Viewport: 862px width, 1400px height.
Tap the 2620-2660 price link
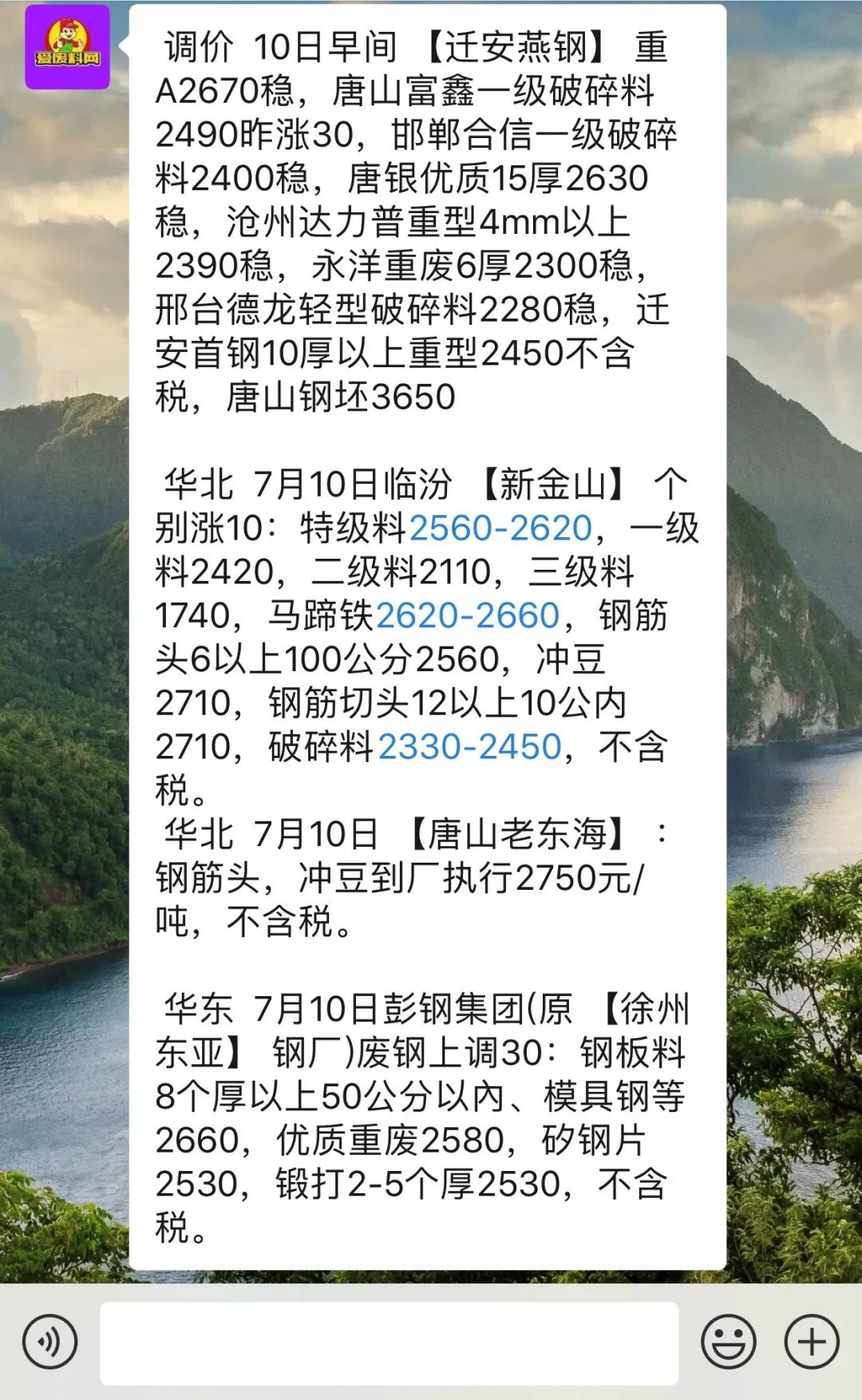pos(468,615)
